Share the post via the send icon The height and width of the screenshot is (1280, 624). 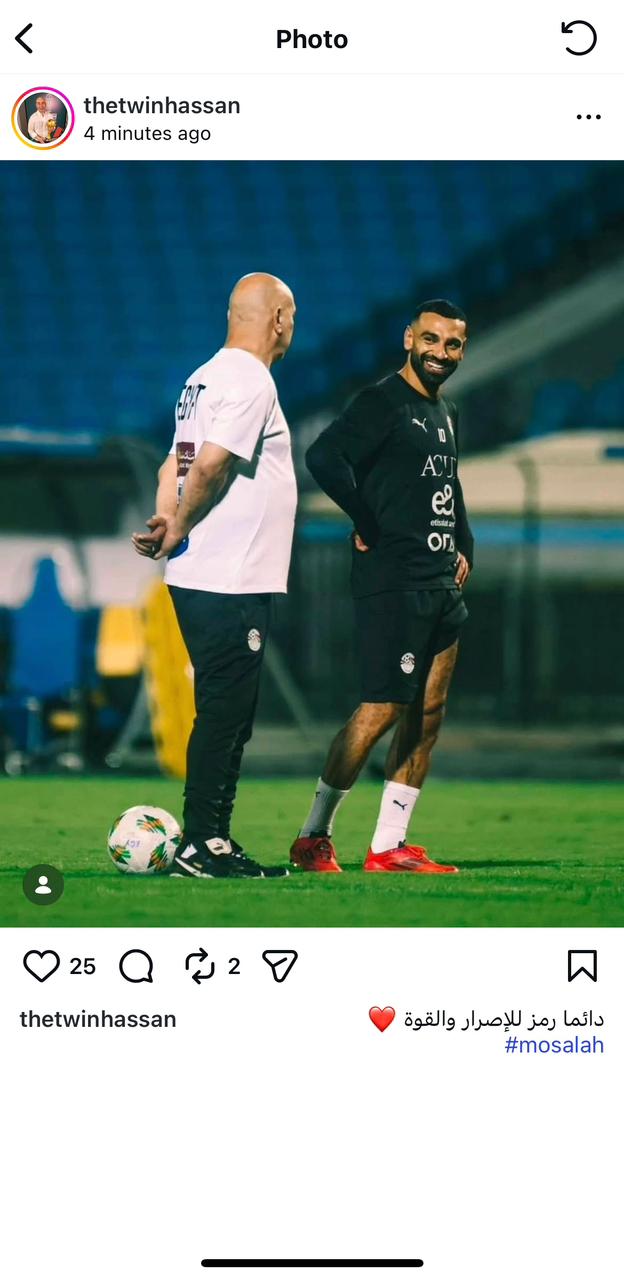click(280, 966)
